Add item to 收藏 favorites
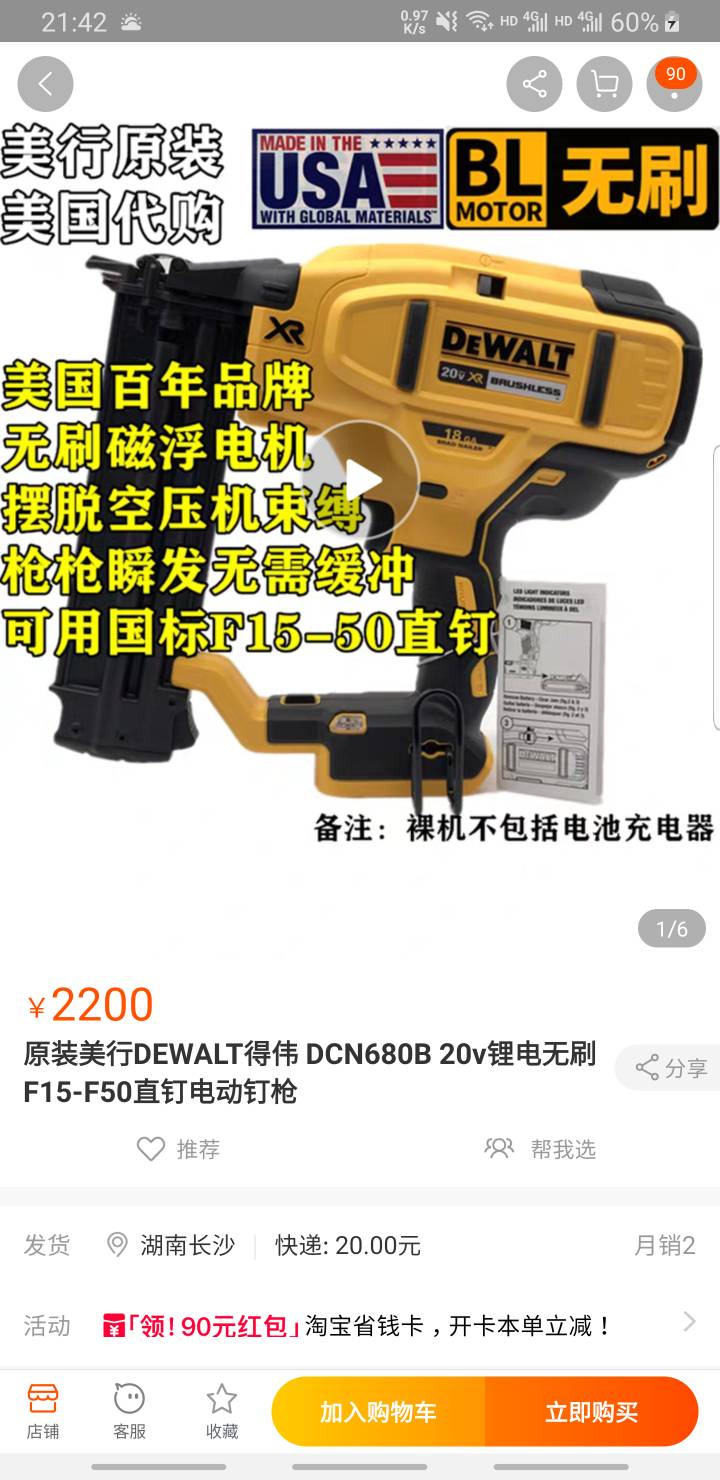Image resolution: width=720 pixels, height=1480 pixels. tap(222, 1411)
